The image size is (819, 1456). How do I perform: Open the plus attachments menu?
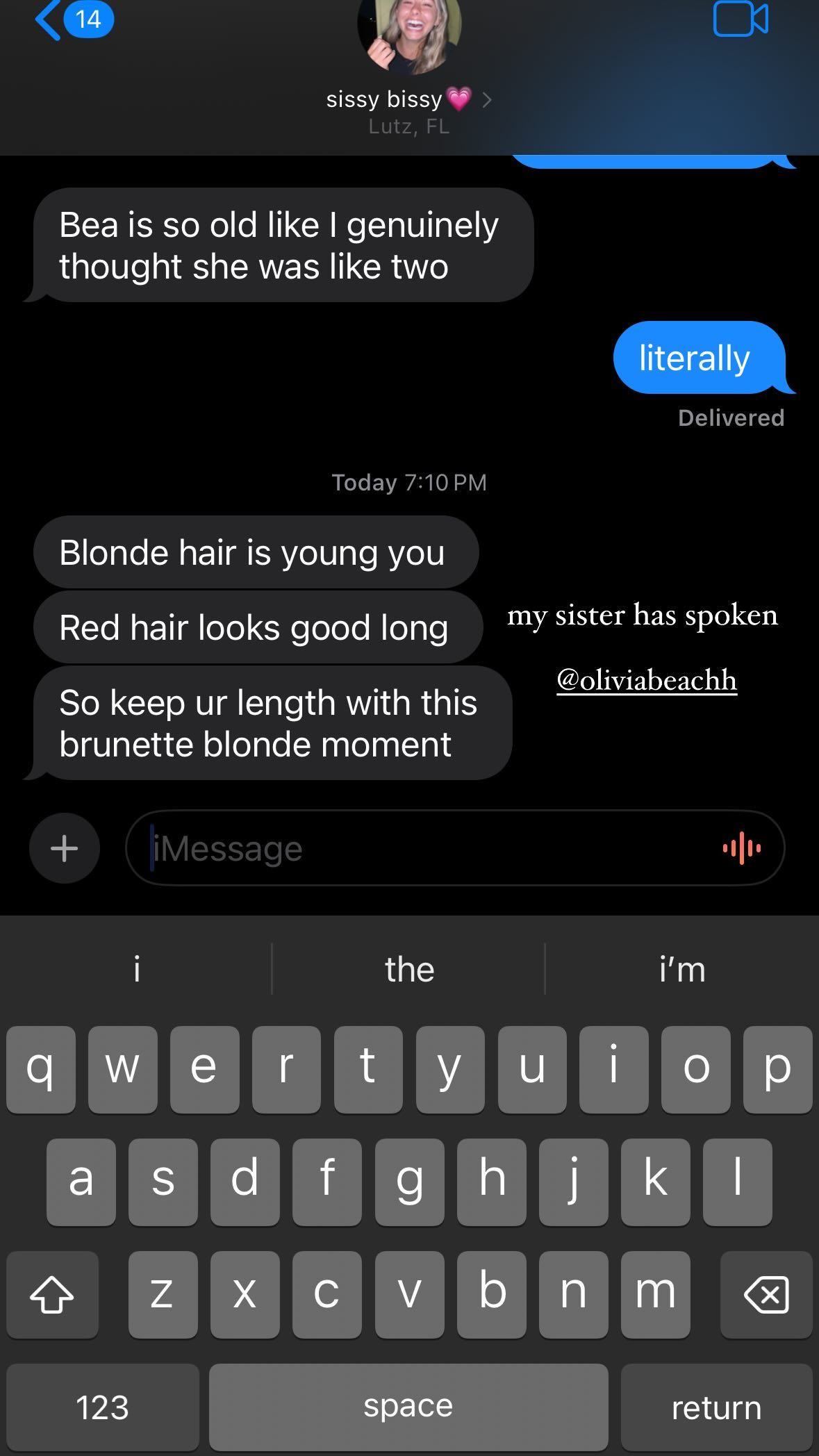pyautogui.click(x=65, y=848)
